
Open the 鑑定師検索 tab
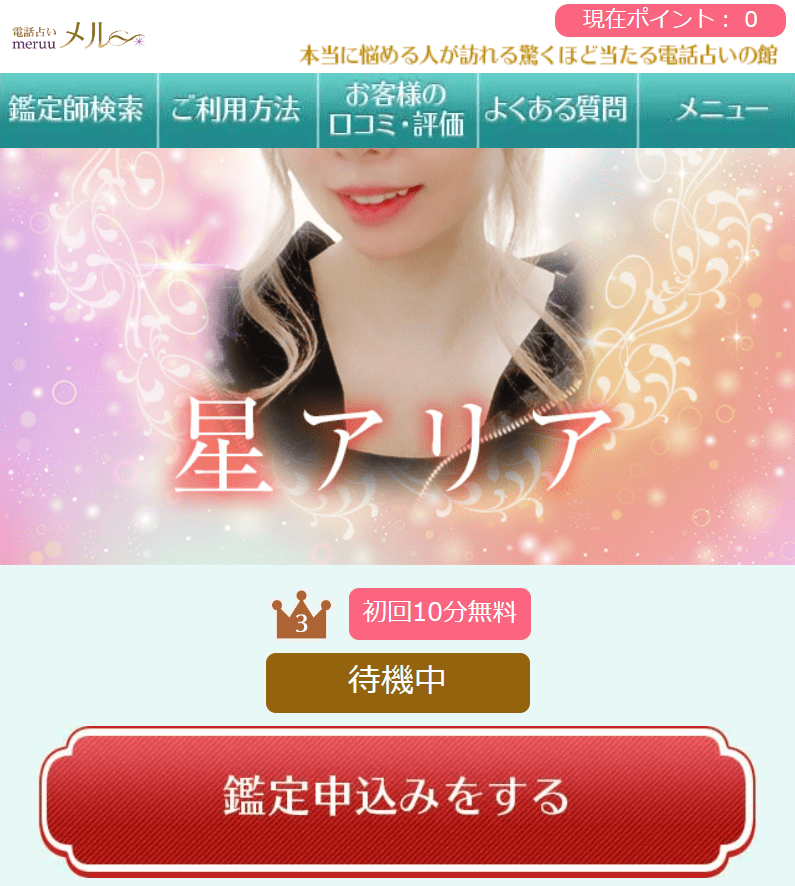78,110
